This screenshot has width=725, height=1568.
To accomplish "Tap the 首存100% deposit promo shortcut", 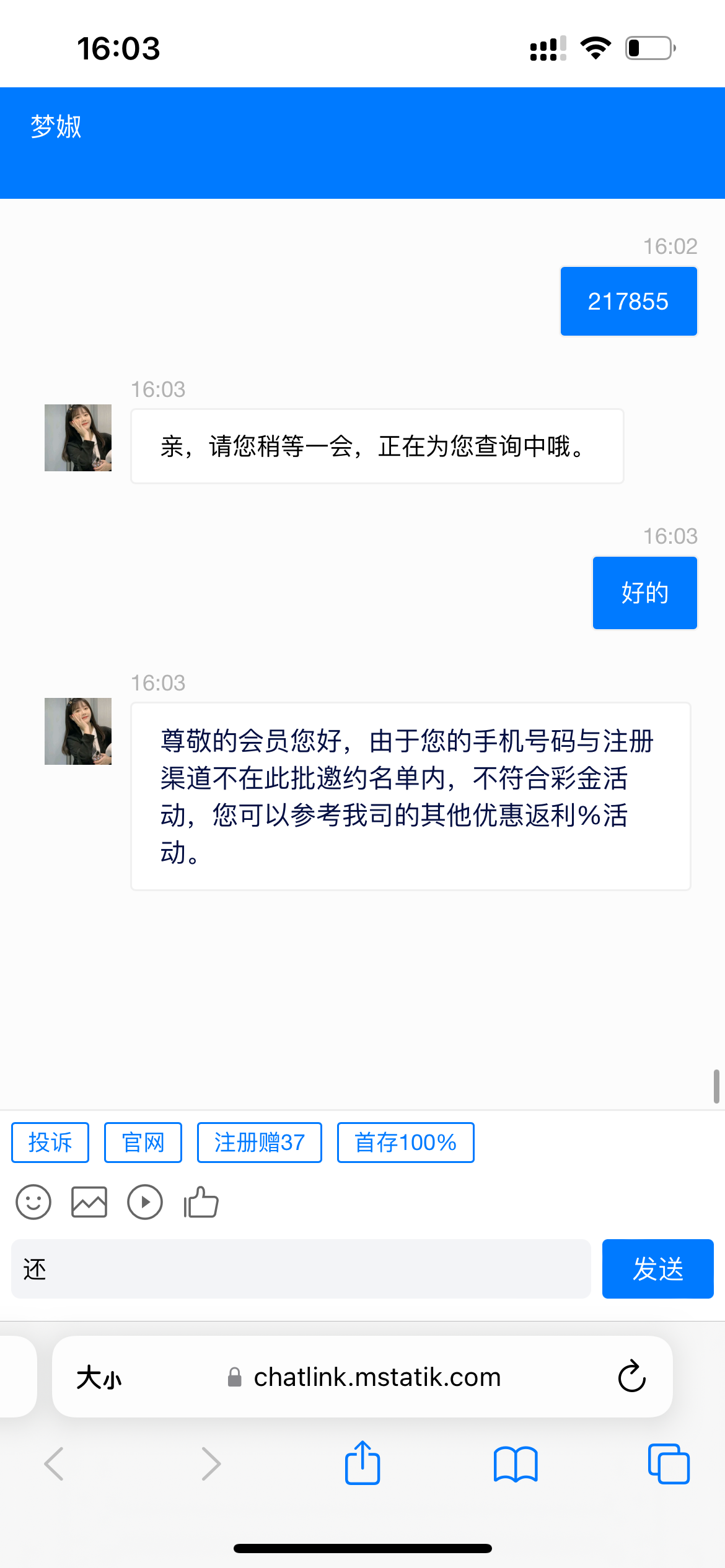I will pyautogui.click(x=405, y=1142).
